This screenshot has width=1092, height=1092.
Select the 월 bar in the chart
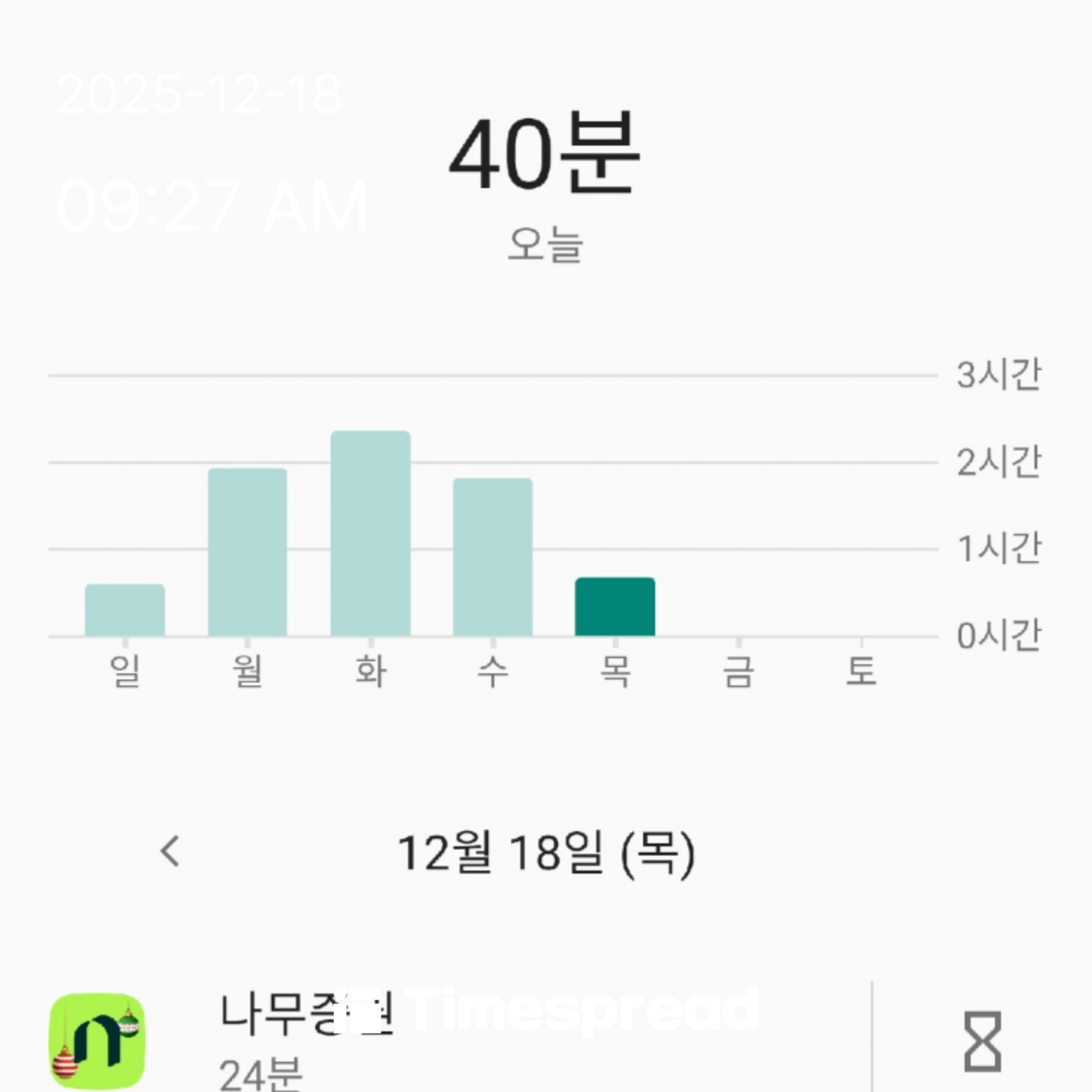coord(248,552)
